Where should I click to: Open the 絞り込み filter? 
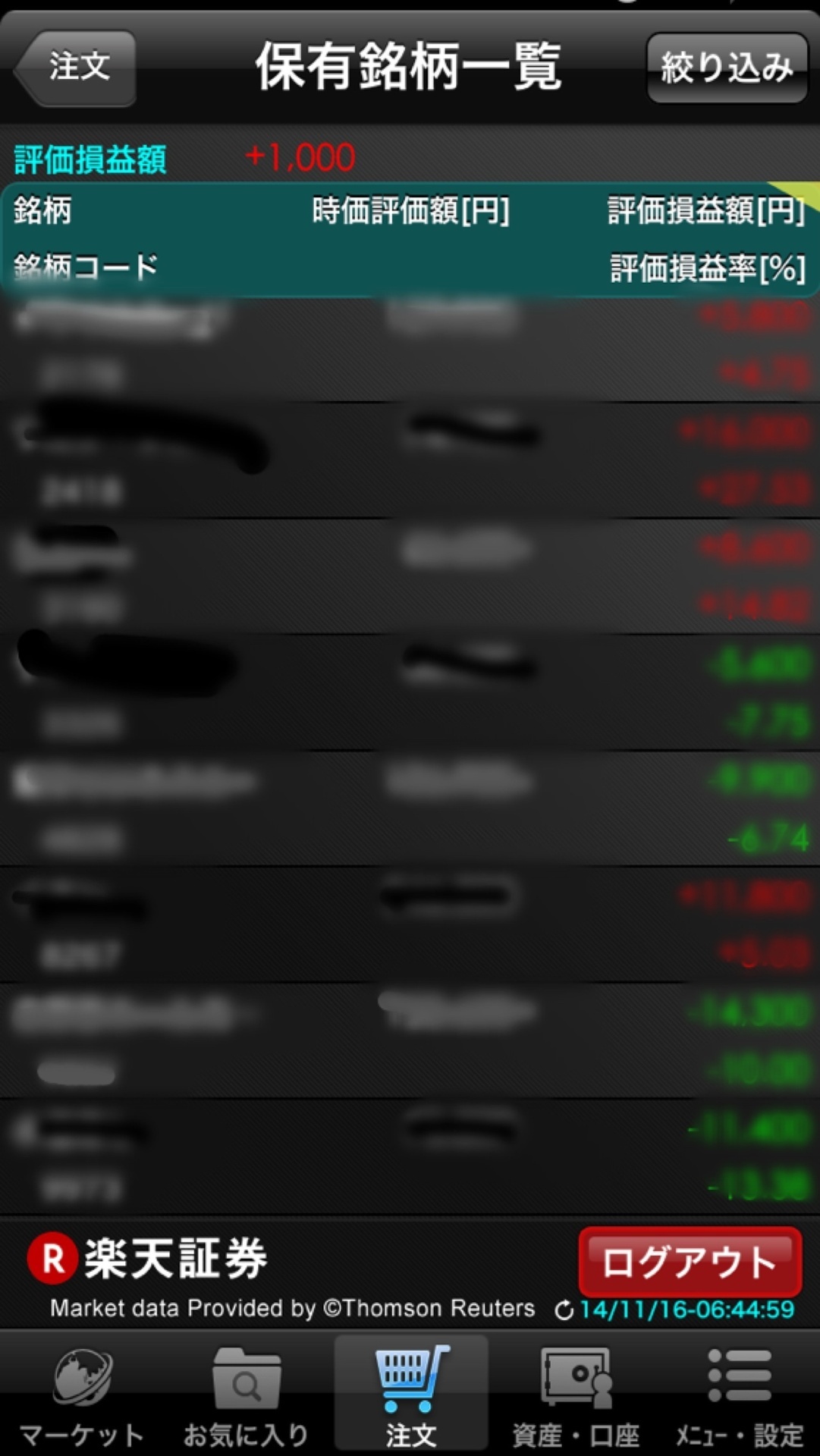[x=727, y=67]
